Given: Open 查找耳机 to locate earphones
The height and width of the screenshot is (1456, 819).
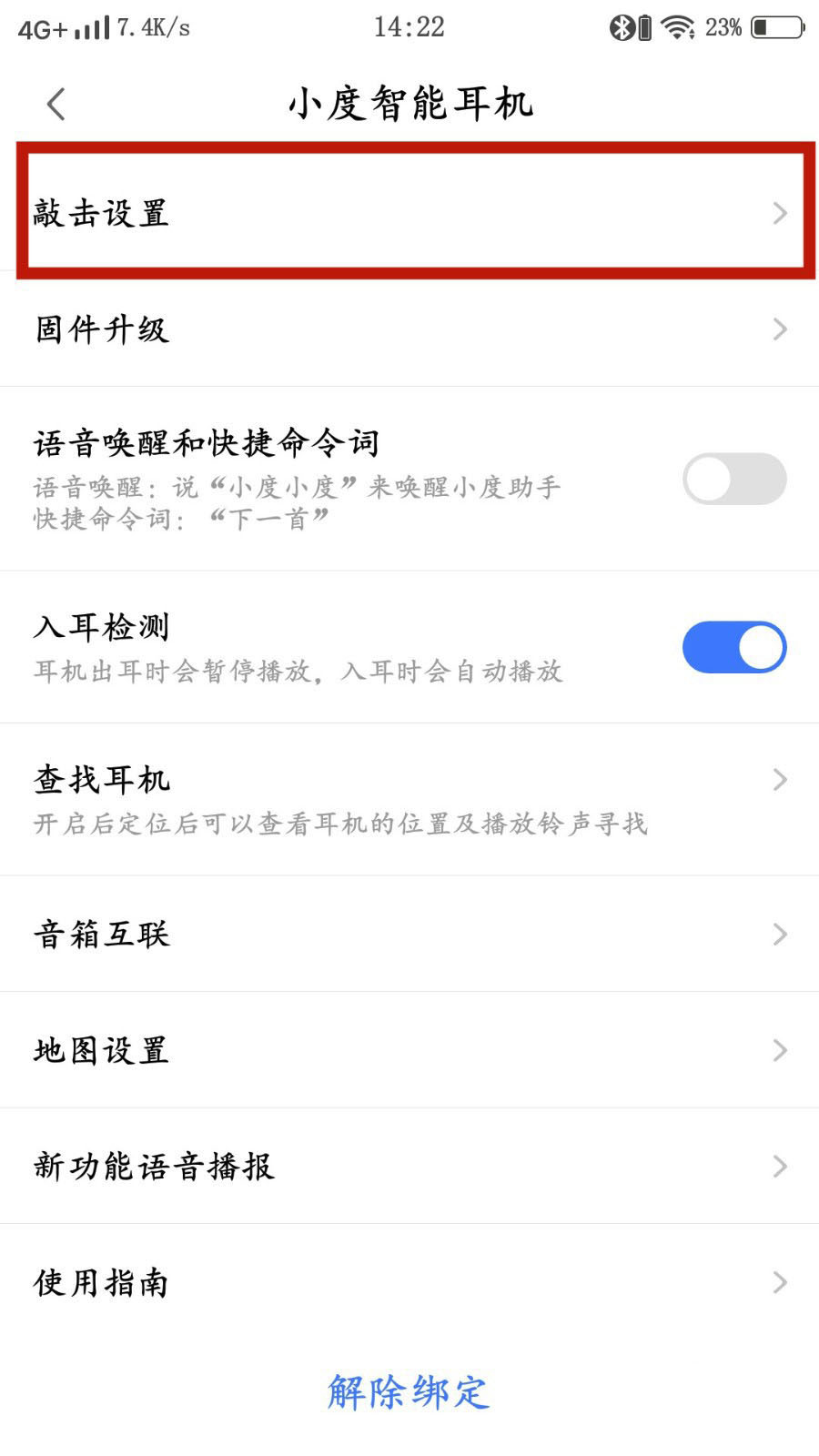Looking at the screenshot, I should click(x=409, y=800).
